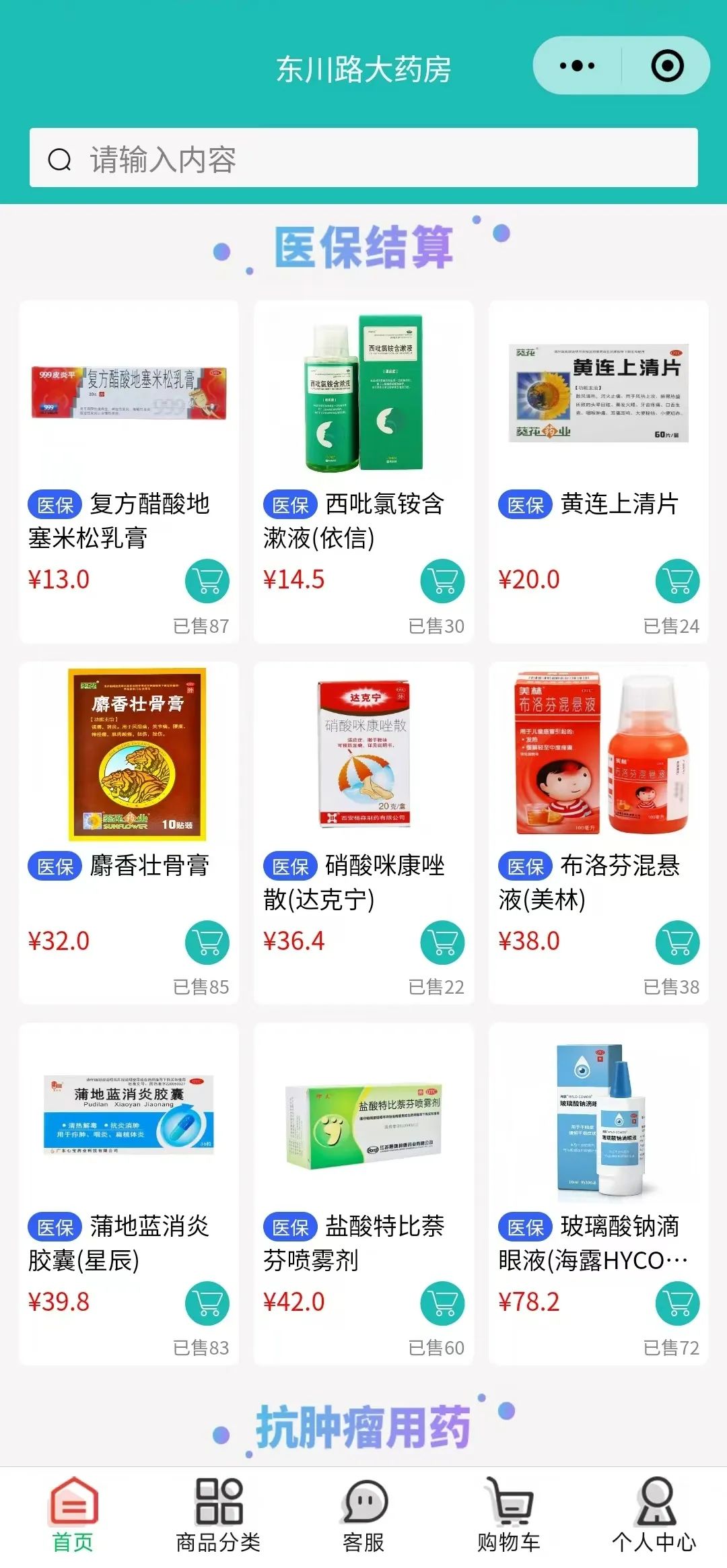
Task: Add 麝香壮骨膏 to cart via cart icon
Action: tap(209, 944)
